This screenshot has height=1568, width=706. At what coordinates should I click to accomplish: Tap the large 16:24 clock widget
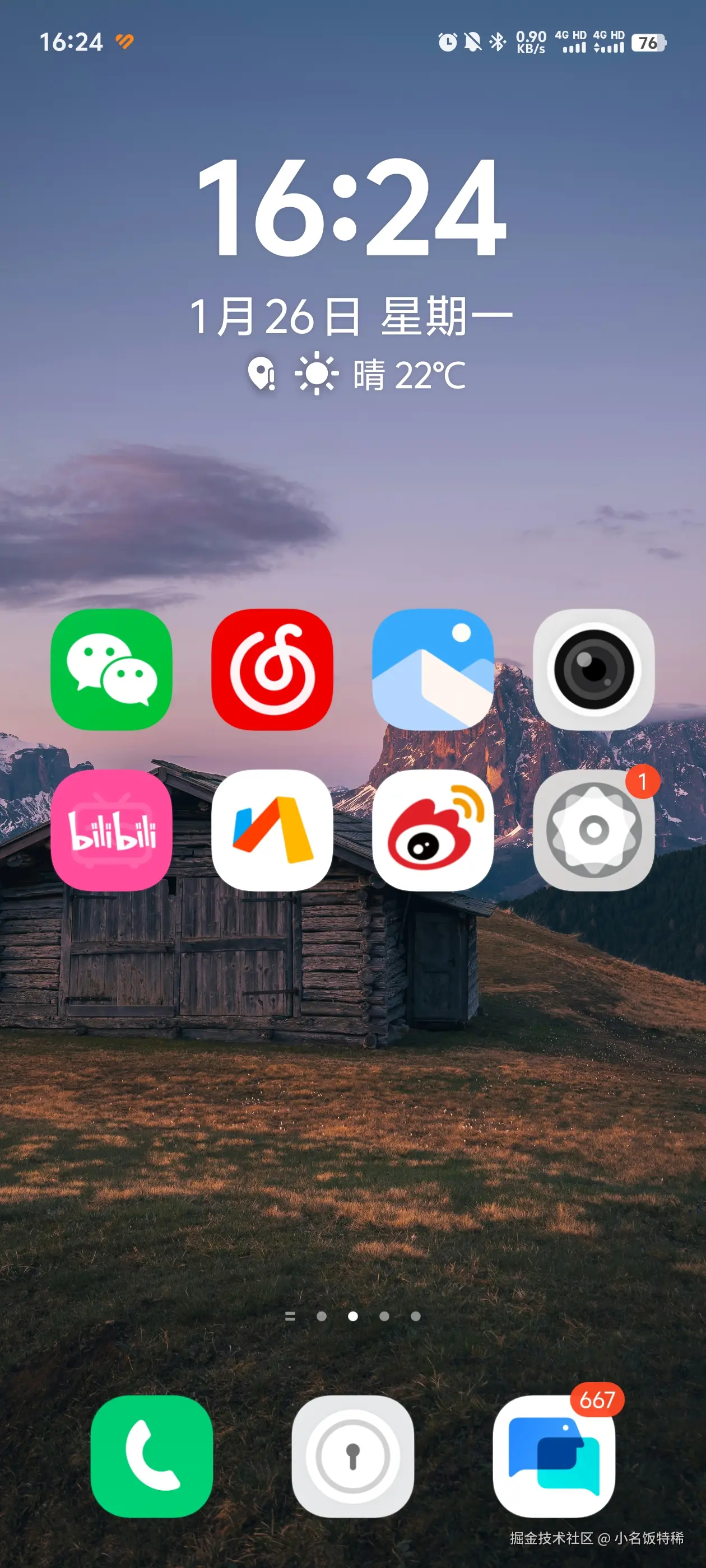(x=352, y=208)
